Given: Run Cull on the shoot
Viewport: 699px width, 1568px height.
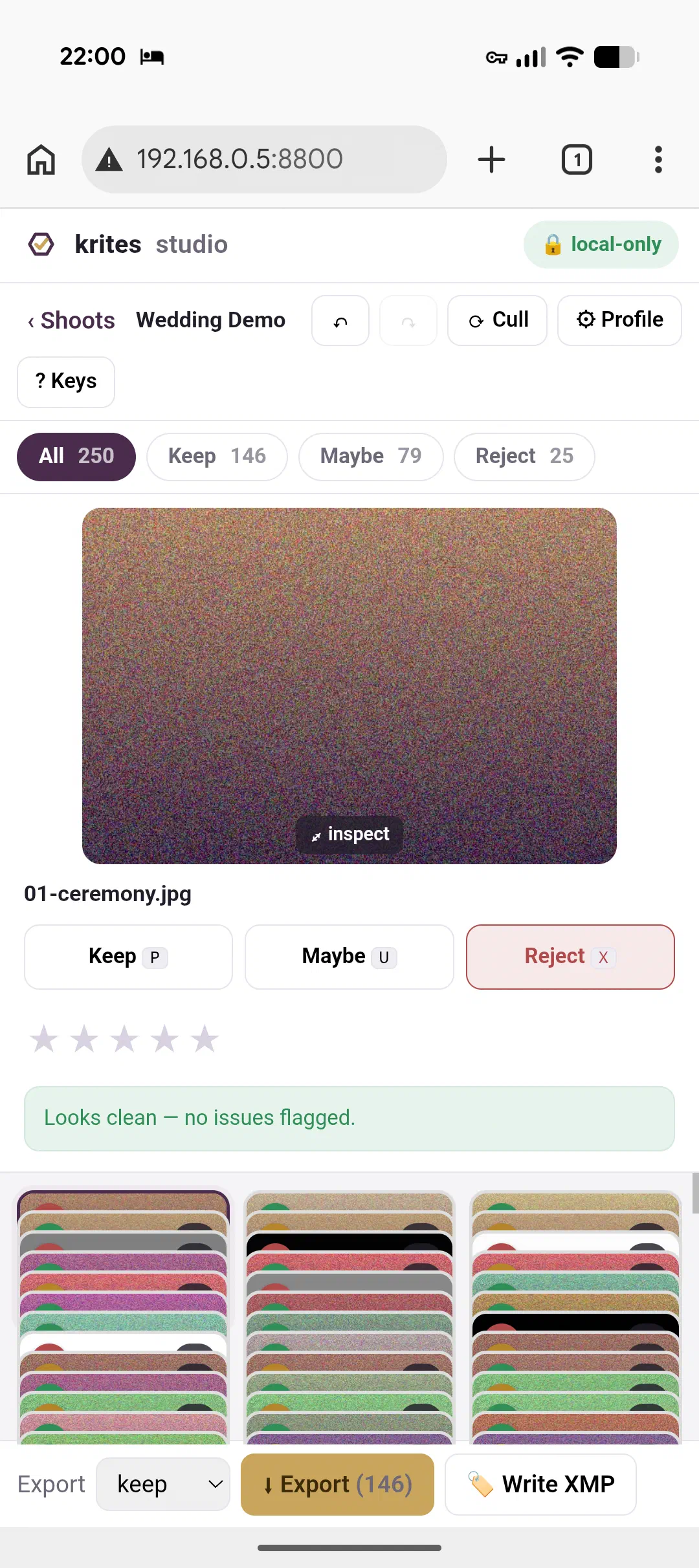Looking at the screenshot, I should (498, 321).
